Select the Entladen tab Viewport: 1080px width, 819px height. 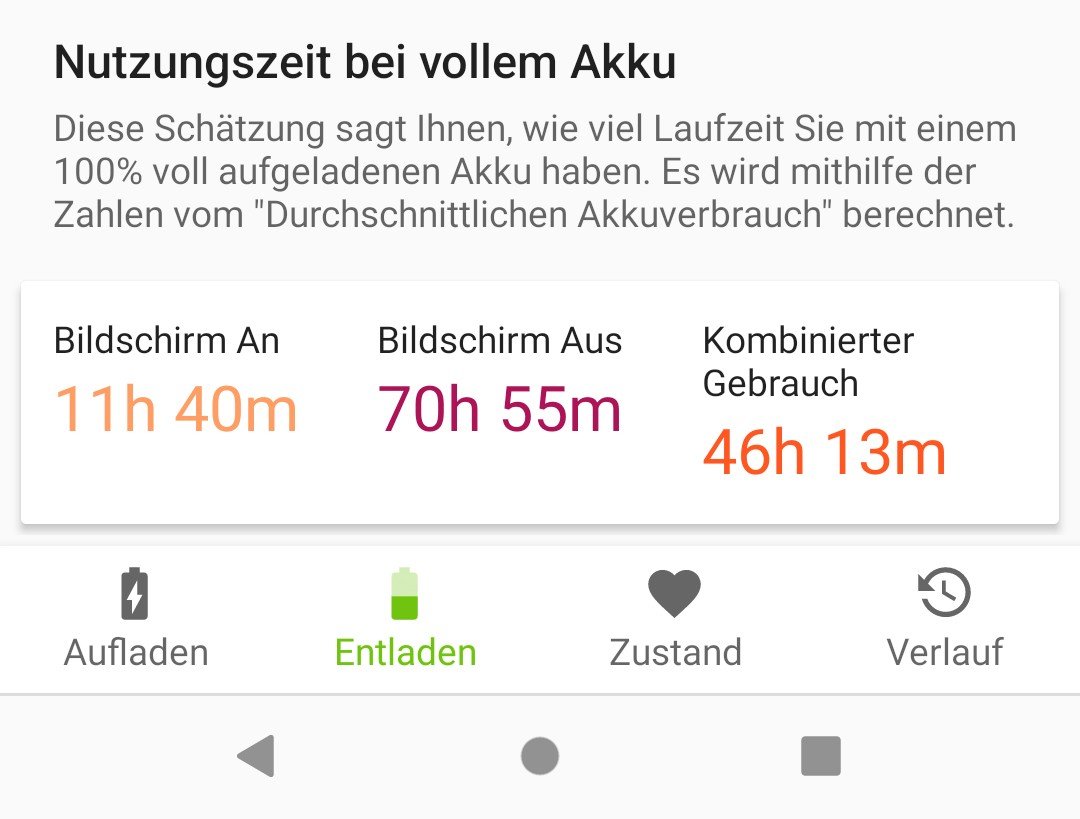(x=405, y=620)
